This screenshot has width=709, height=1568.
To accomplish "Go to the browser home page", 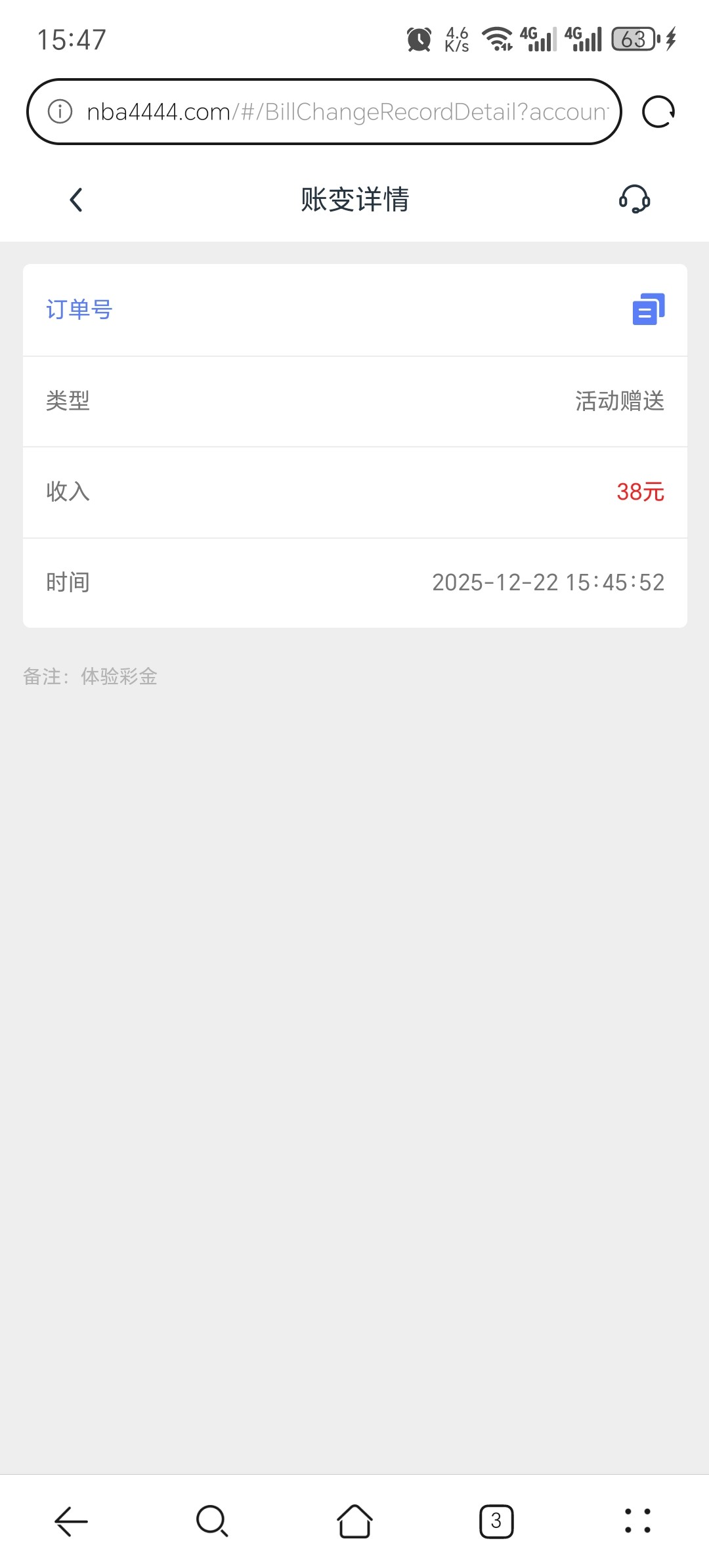I will tap(354, 1521).
